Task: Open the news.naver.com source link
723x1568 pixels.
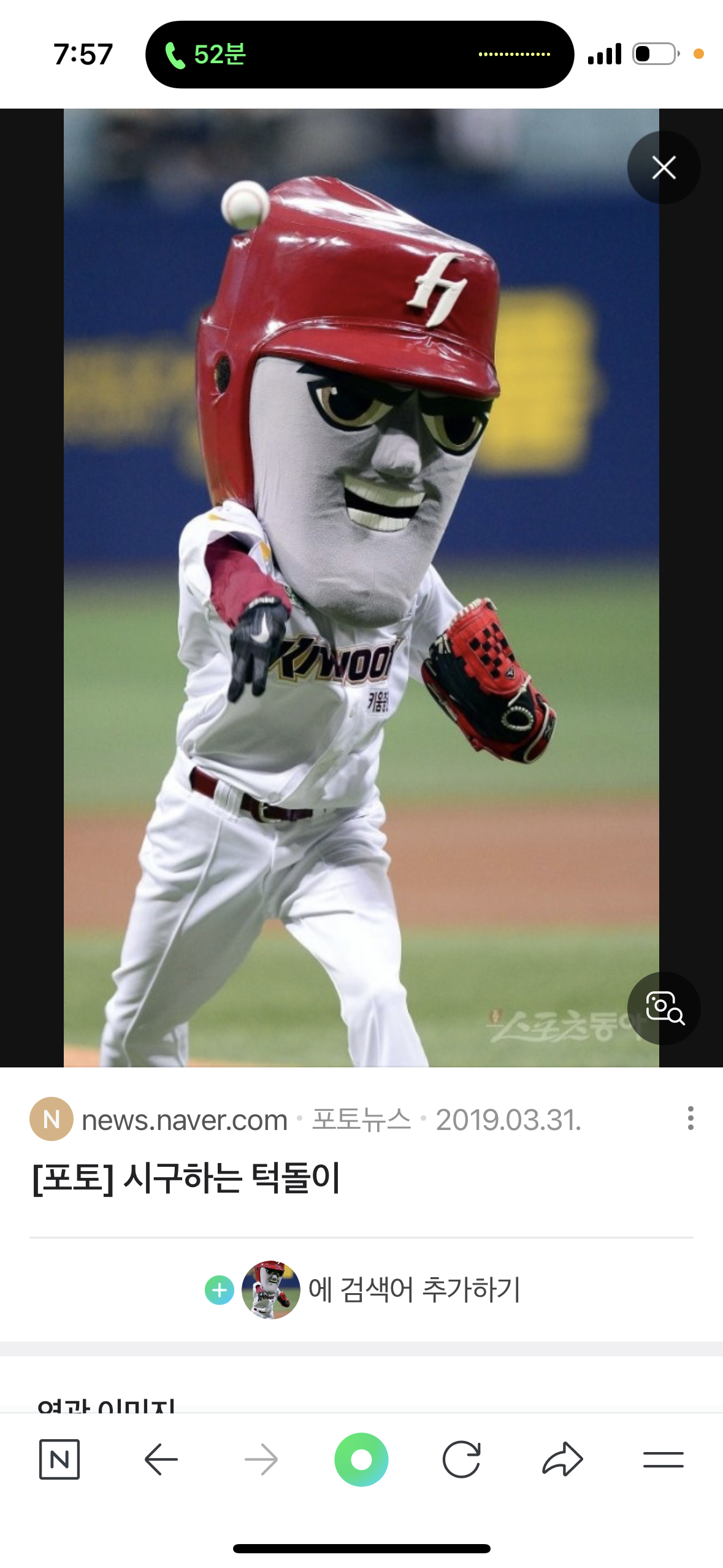Action: click(184, 1120)
